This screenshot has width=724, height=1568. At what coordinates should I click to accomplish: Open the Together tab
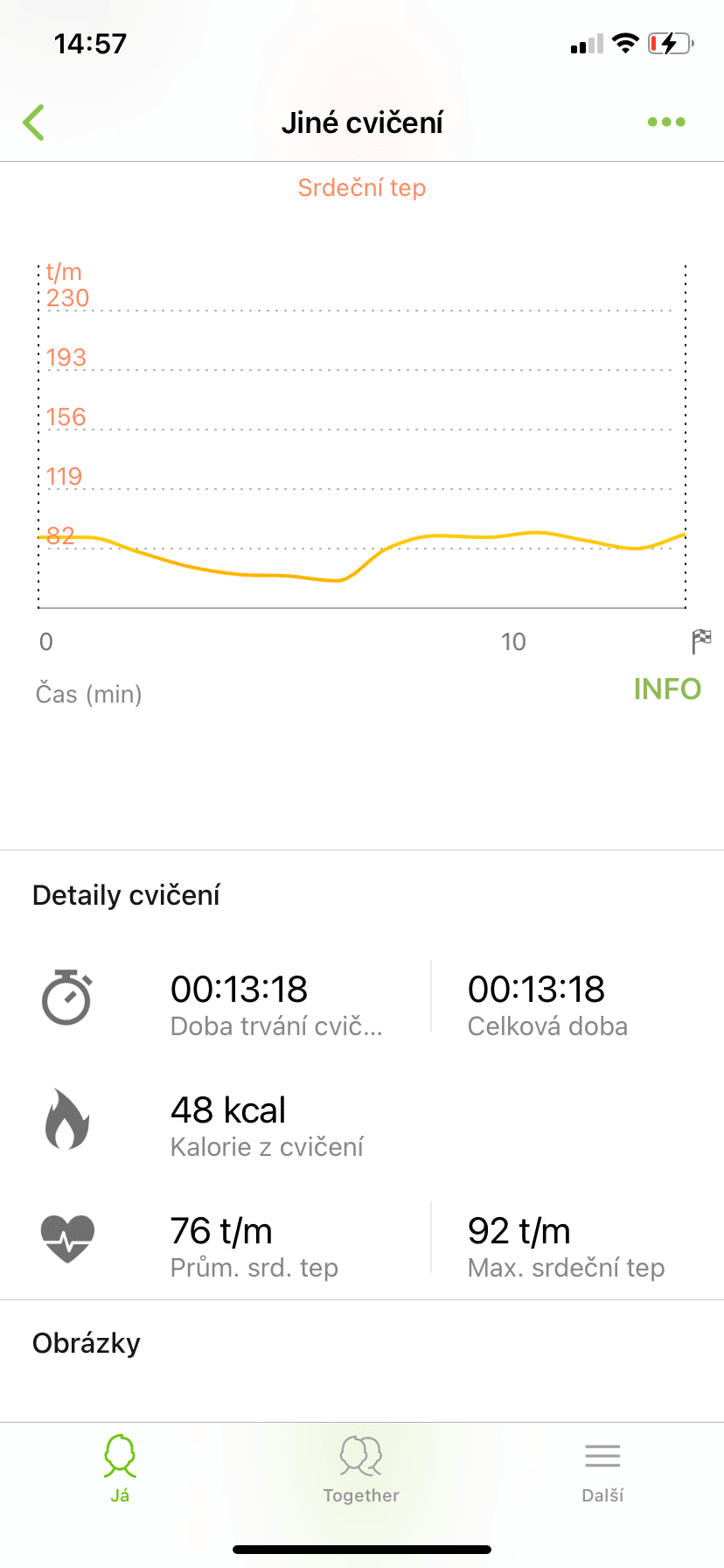(x=361, y=1468)
